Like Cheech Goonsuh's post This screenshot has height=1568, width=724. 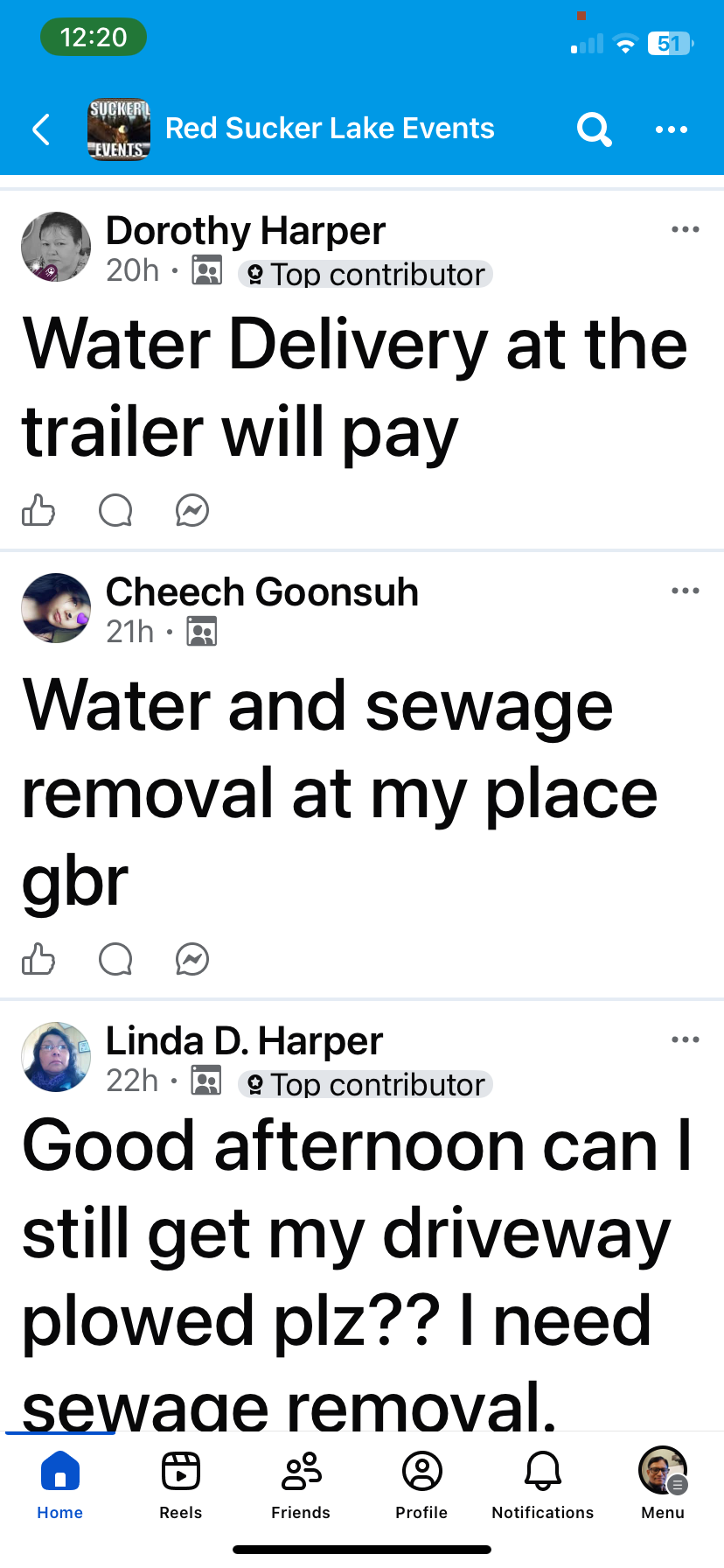tap(38, 959)
